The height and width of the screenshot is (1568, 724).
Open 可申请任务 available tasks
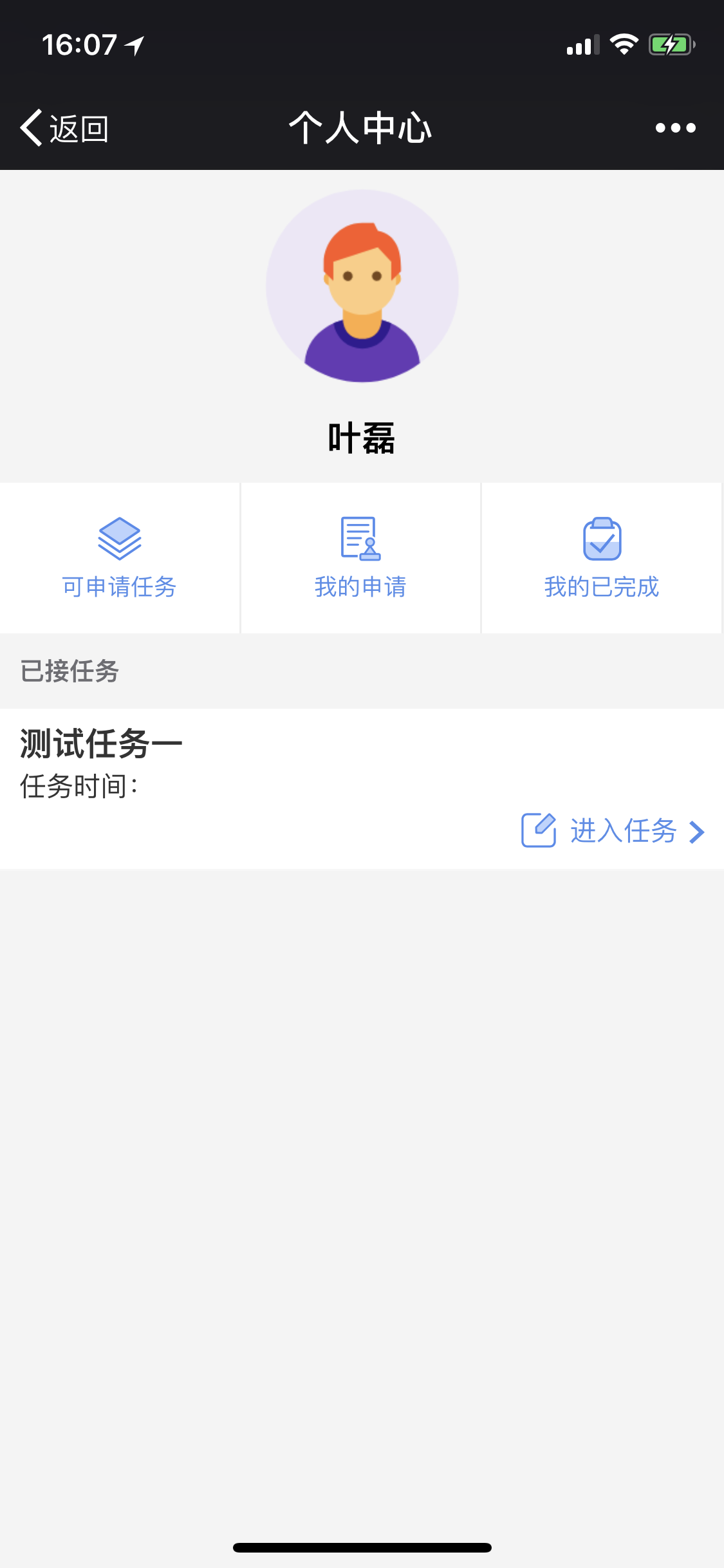120,558
